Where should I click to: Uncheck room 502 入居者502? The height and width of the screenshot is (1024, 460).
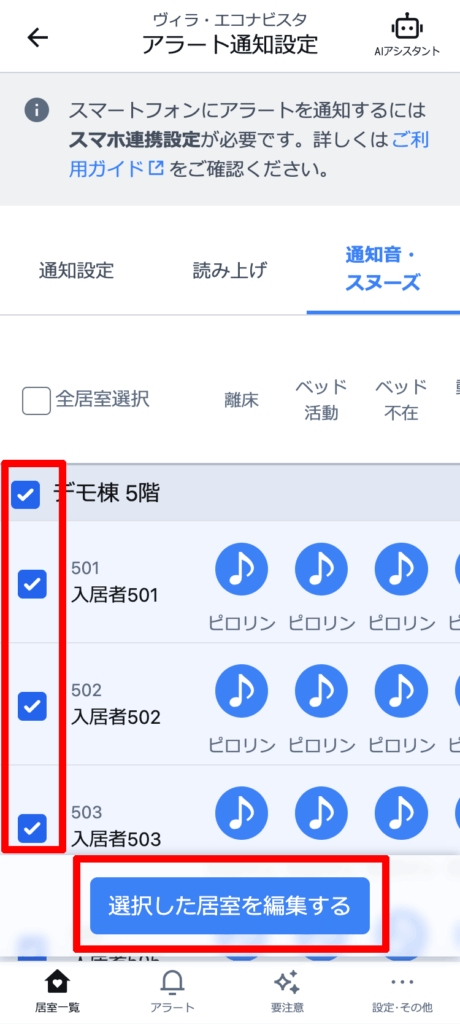(x=32, y=706)
